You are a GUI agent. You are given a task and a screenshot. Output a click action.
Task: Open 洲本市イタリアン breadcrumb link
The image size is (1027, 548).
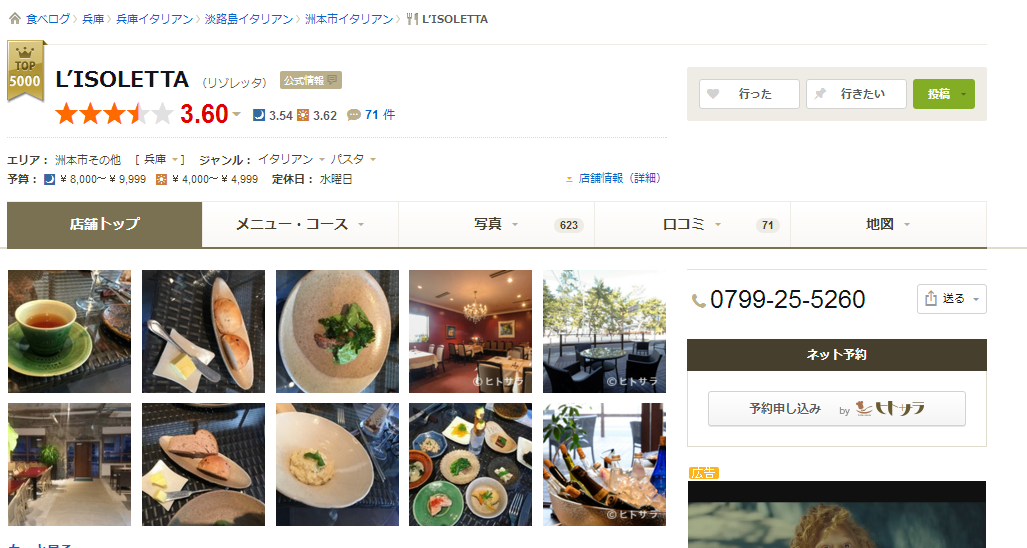(x=348, y=19)
